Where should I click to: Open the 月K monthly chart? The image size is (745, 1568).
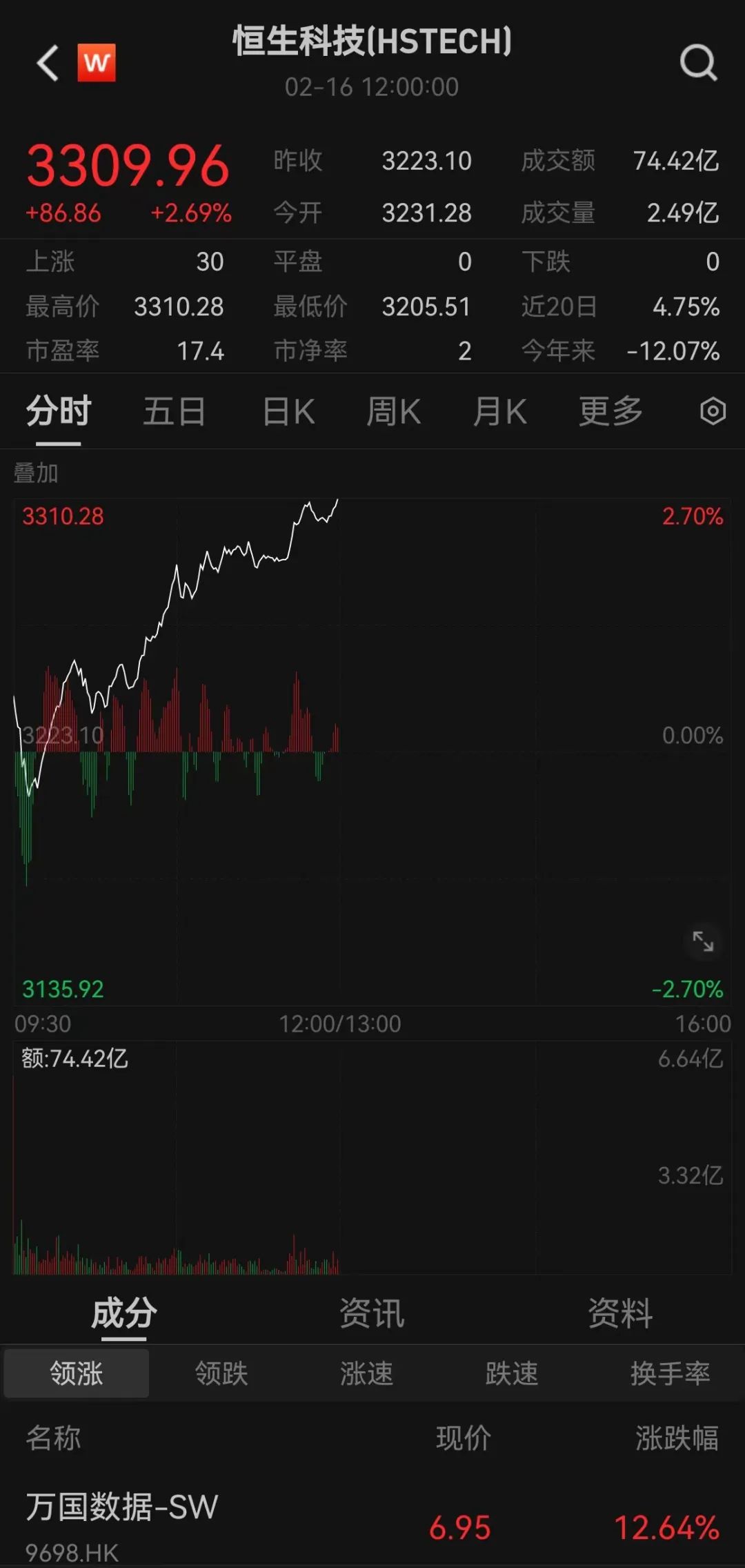tap(499, 411)
